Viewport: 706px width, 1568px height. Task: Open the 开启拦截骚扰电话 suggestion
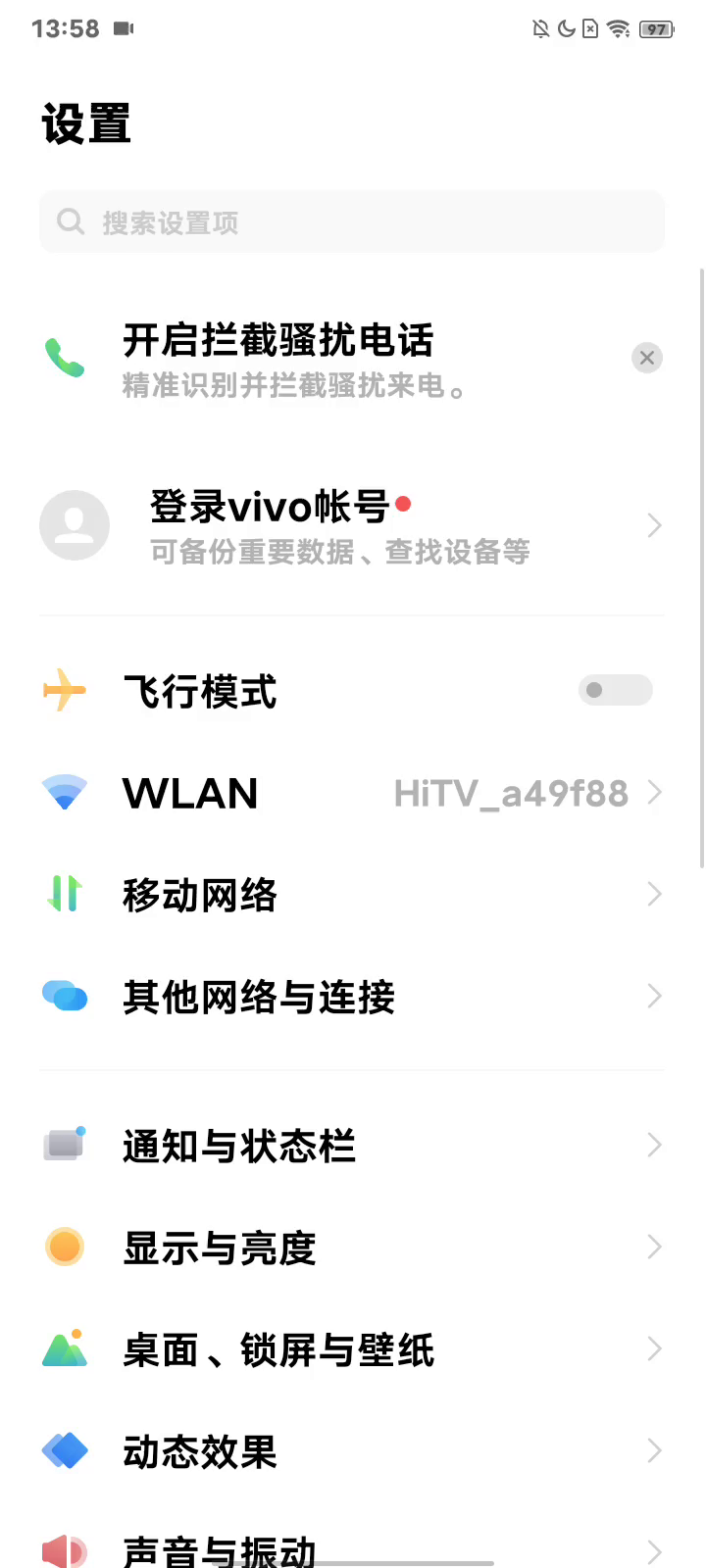294,360
